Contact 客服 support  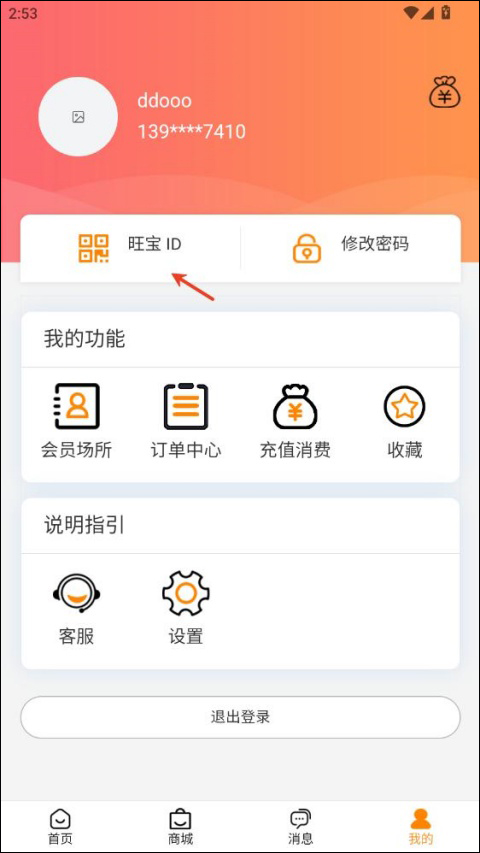coord(77,608)
